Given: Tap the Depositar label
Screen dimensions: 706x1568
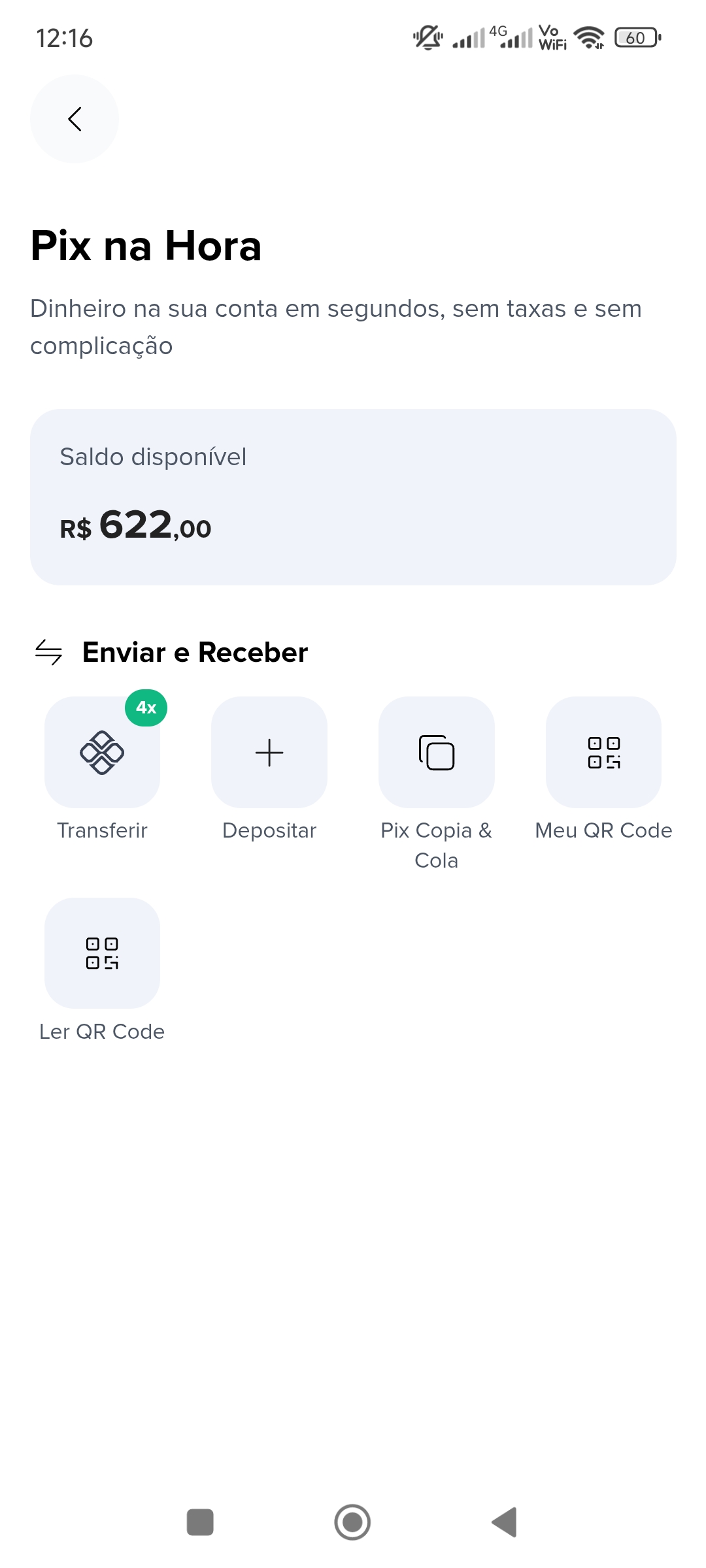Looking at the screenshot, I should [269, 830].
